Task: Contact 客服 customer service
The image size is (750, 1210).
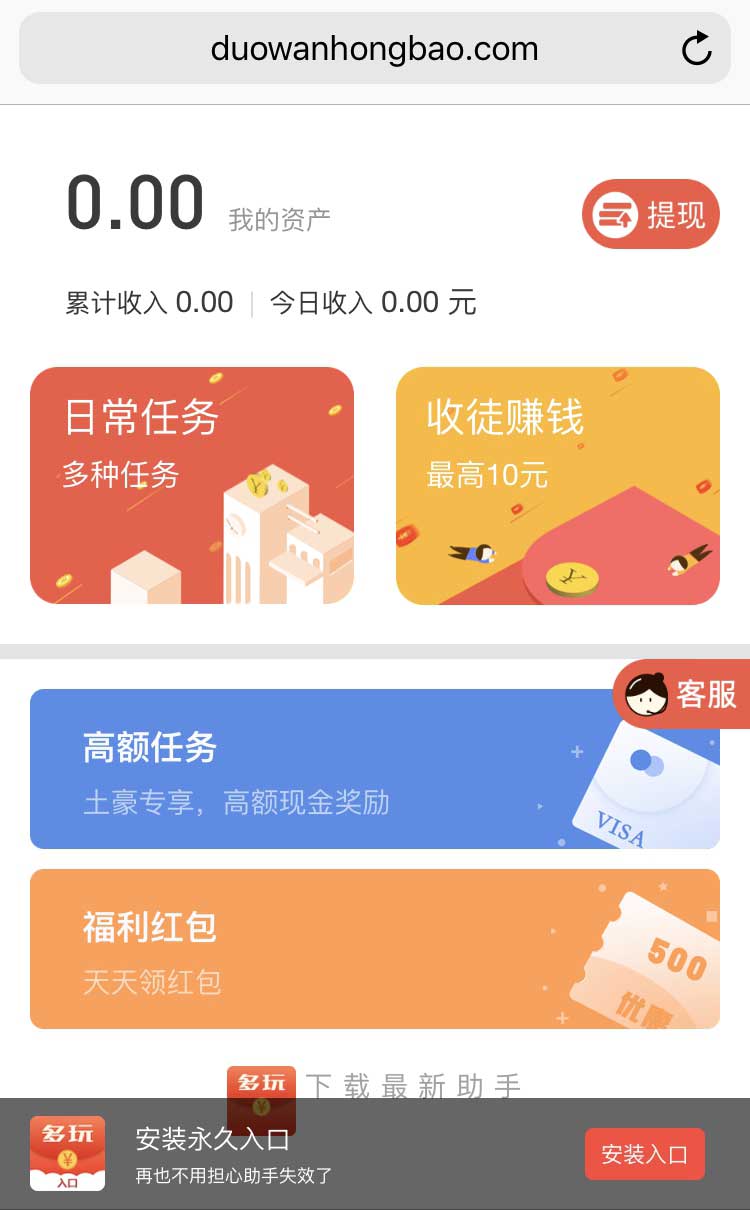Action: [x=684, y=694]
